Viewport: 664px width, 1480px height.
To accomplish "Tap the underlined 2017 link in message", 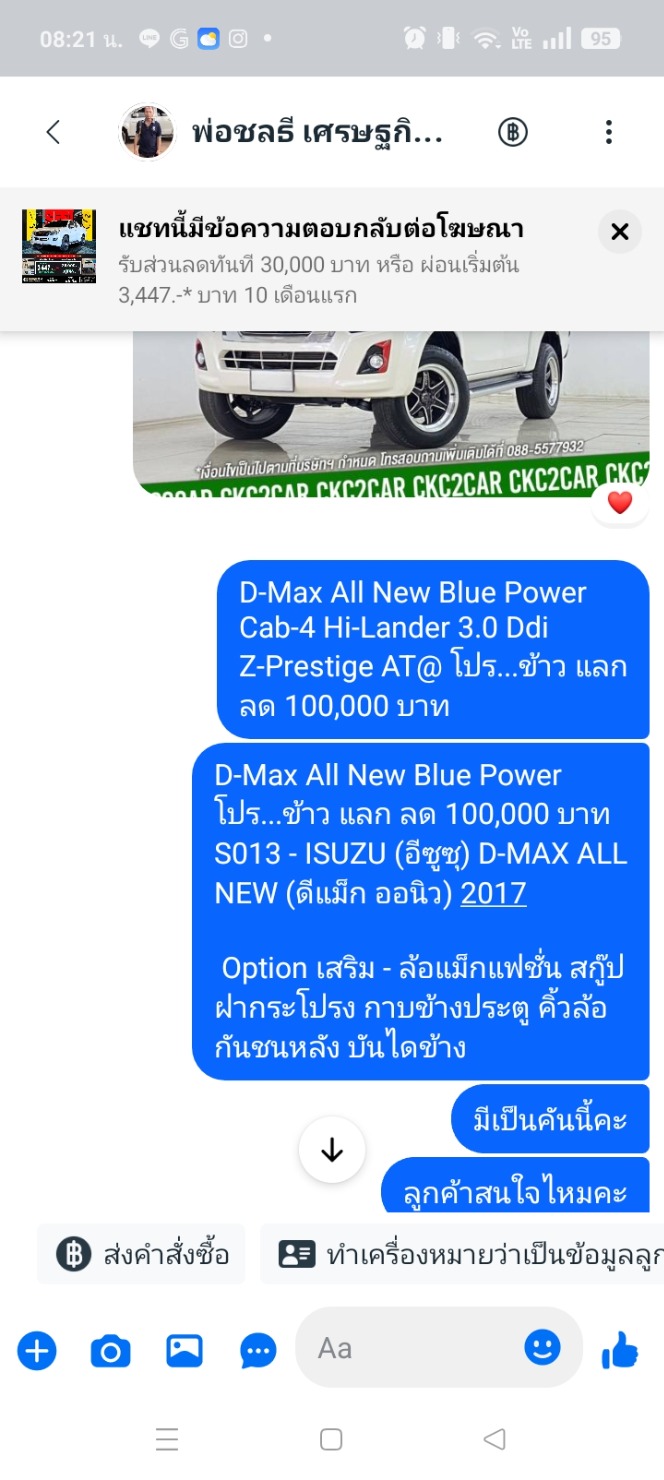I will (493, 892).
